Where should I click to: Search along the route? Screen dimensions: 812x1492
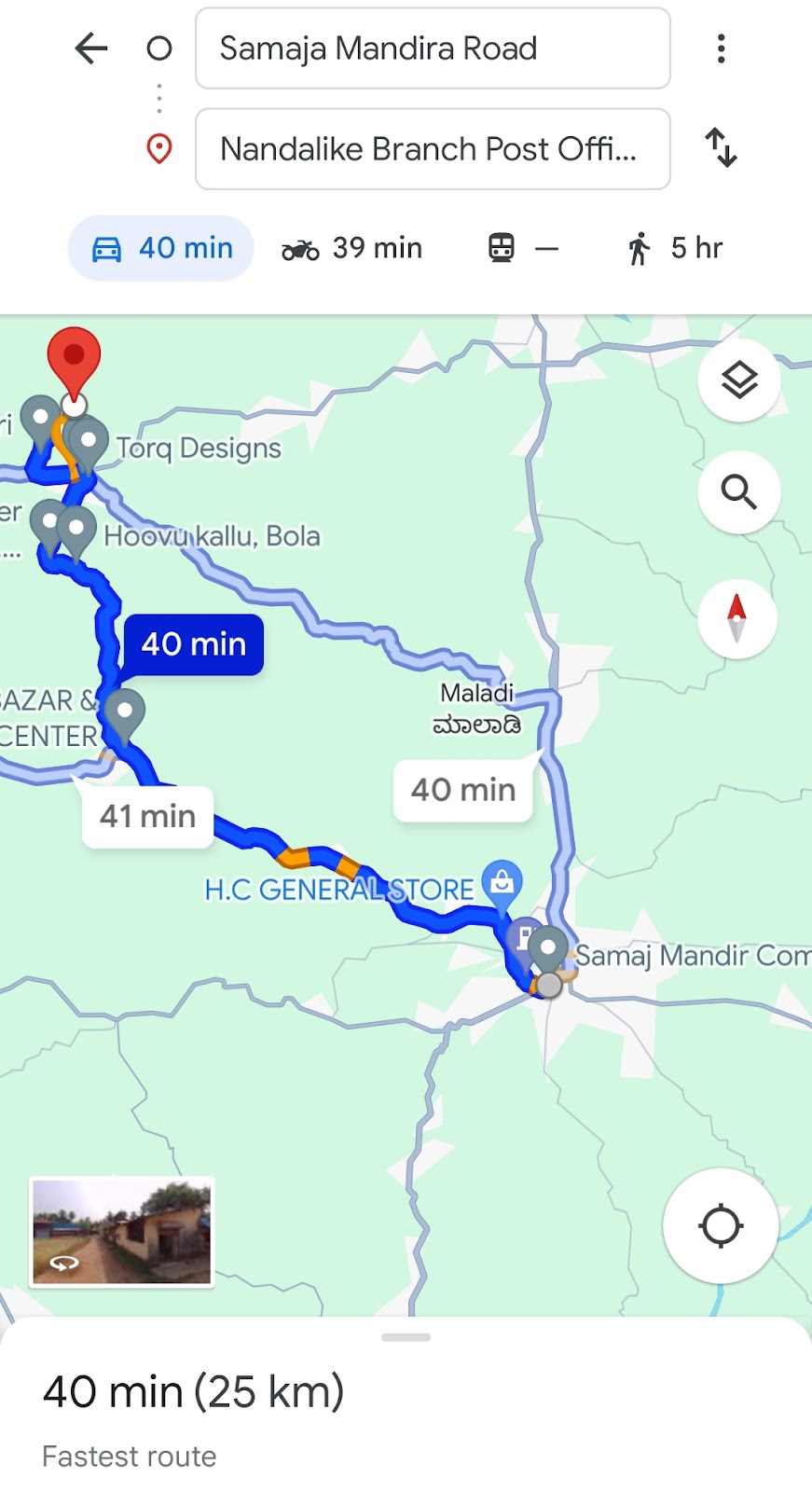[739, 491]
